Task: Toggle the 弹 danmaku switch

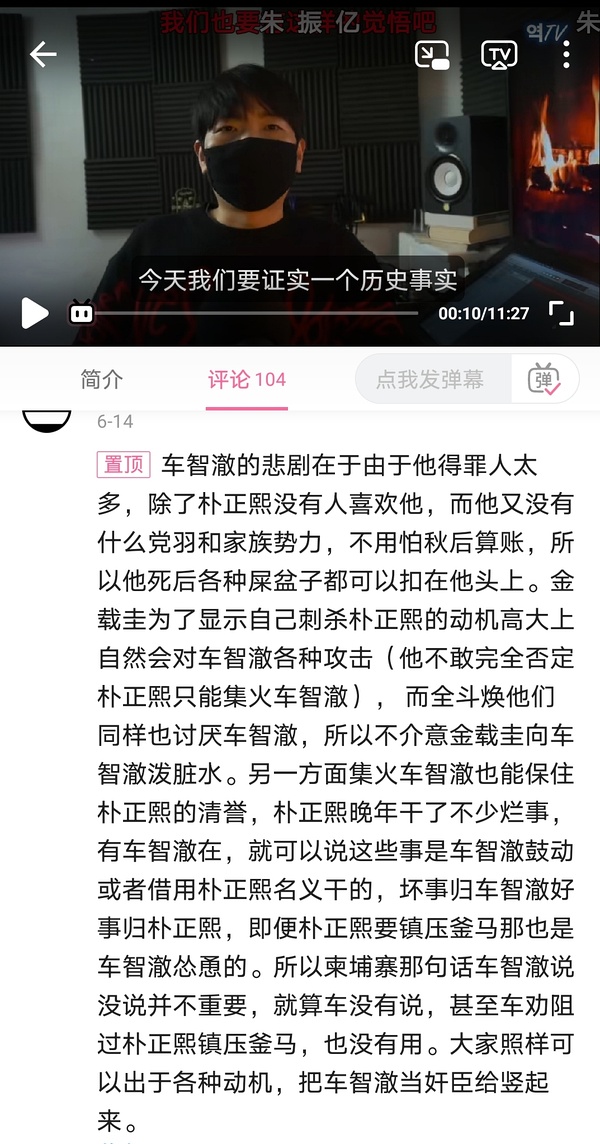Action: [545, 380]
